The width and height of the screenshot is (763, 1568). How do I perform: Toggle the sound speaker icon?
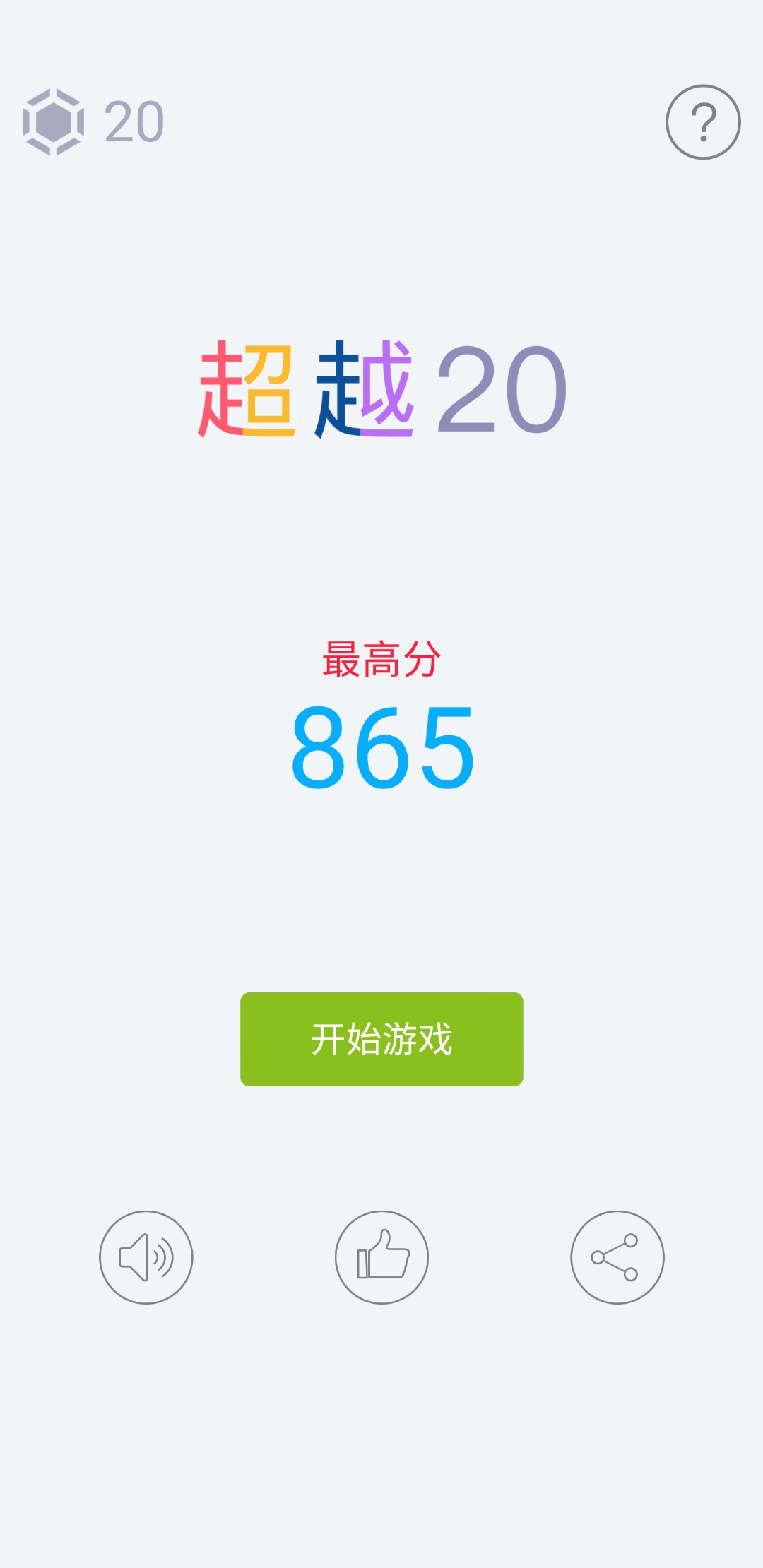[x=146, y=1257]
